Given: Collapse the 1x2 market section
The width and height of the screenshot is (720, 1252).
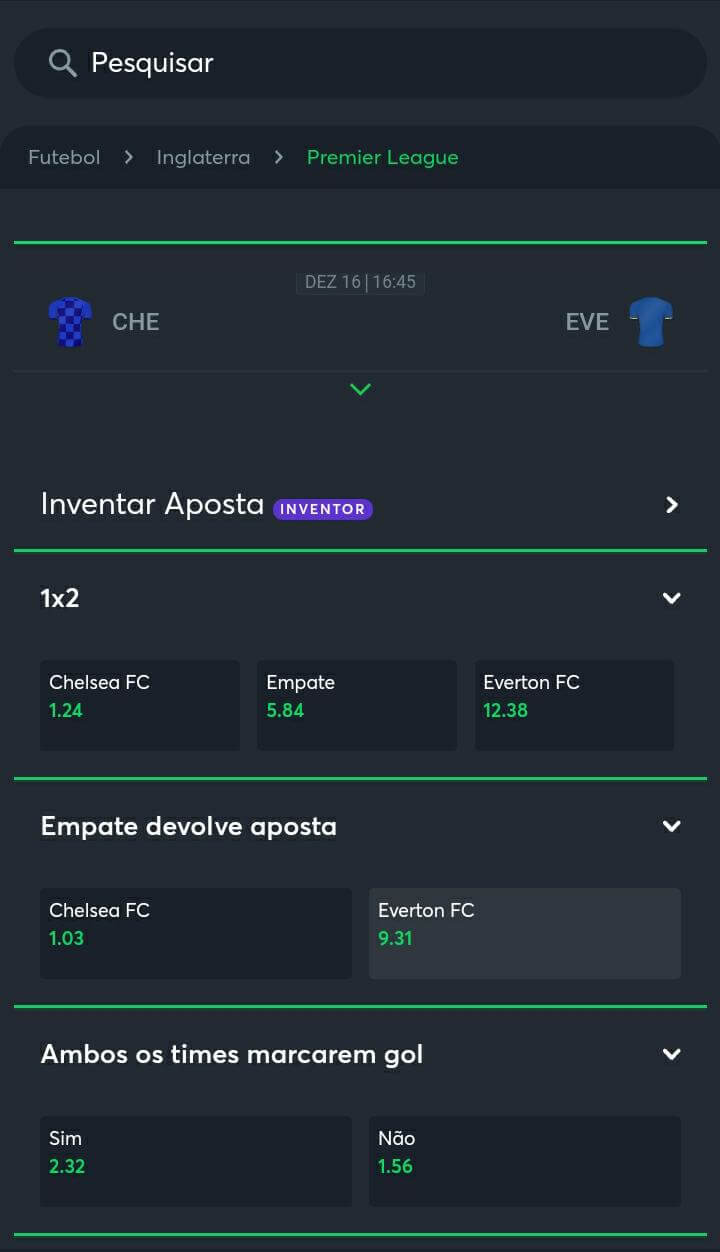Looking at the screenshot, I should tap(672, 598).
